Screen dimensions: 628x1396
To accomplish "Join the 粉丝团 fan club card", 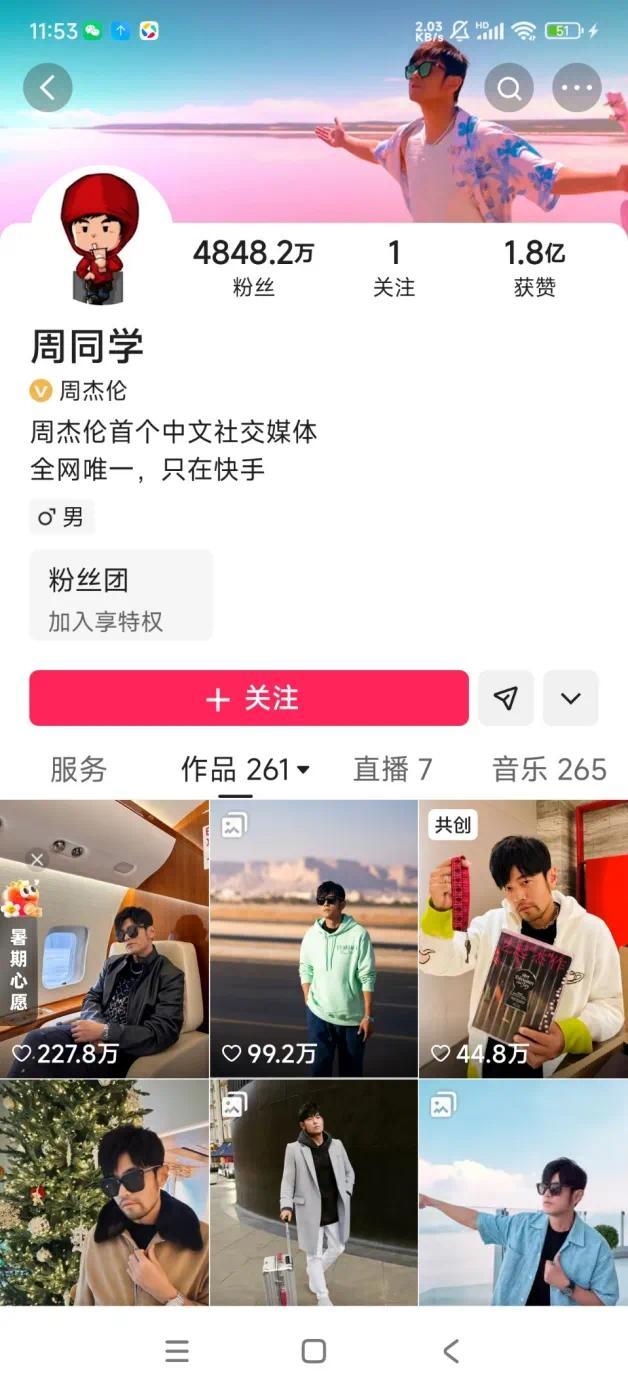I will point(121,596).
